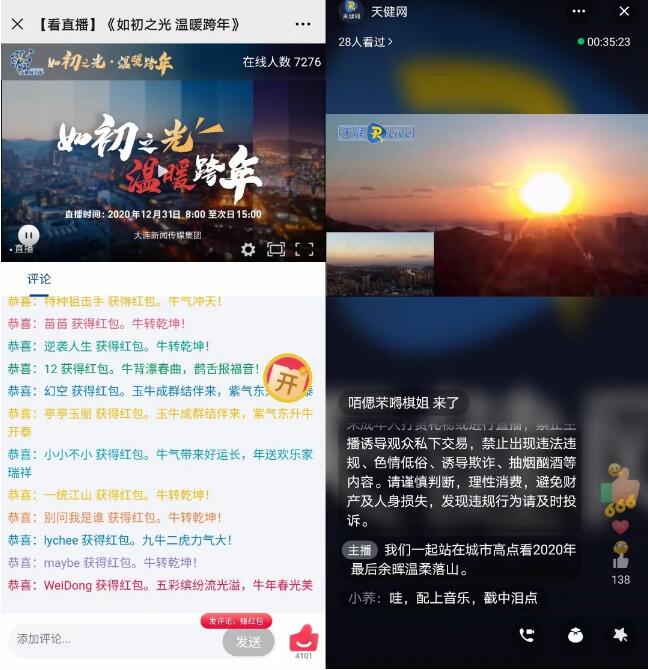Give a thumbs-up showing 138
The image size is (648, 670).
621,562
